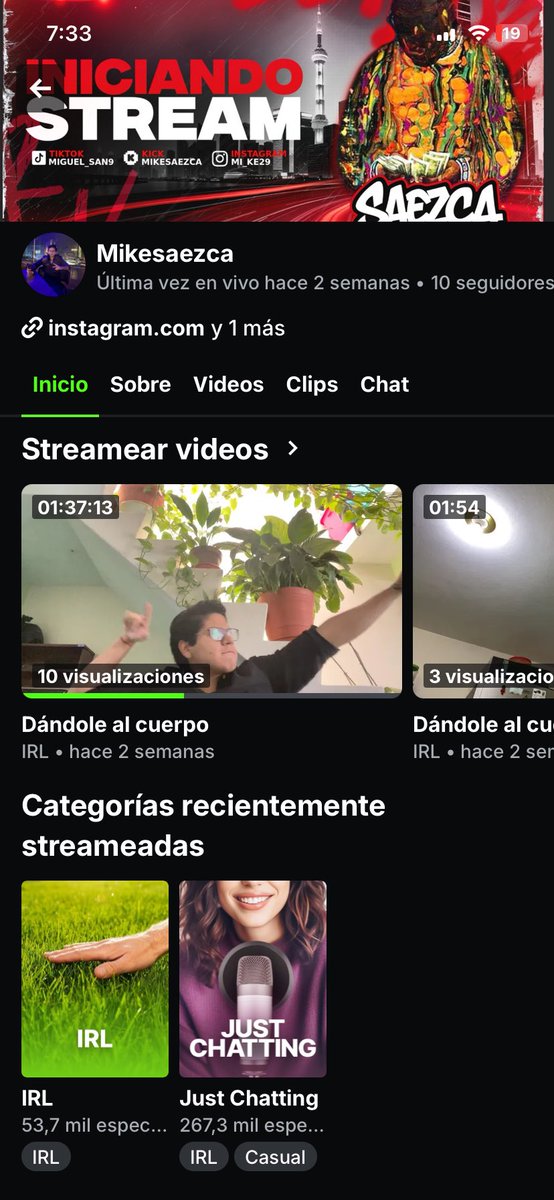
Task: Open the instagram.com link
Action: point(113,328)
